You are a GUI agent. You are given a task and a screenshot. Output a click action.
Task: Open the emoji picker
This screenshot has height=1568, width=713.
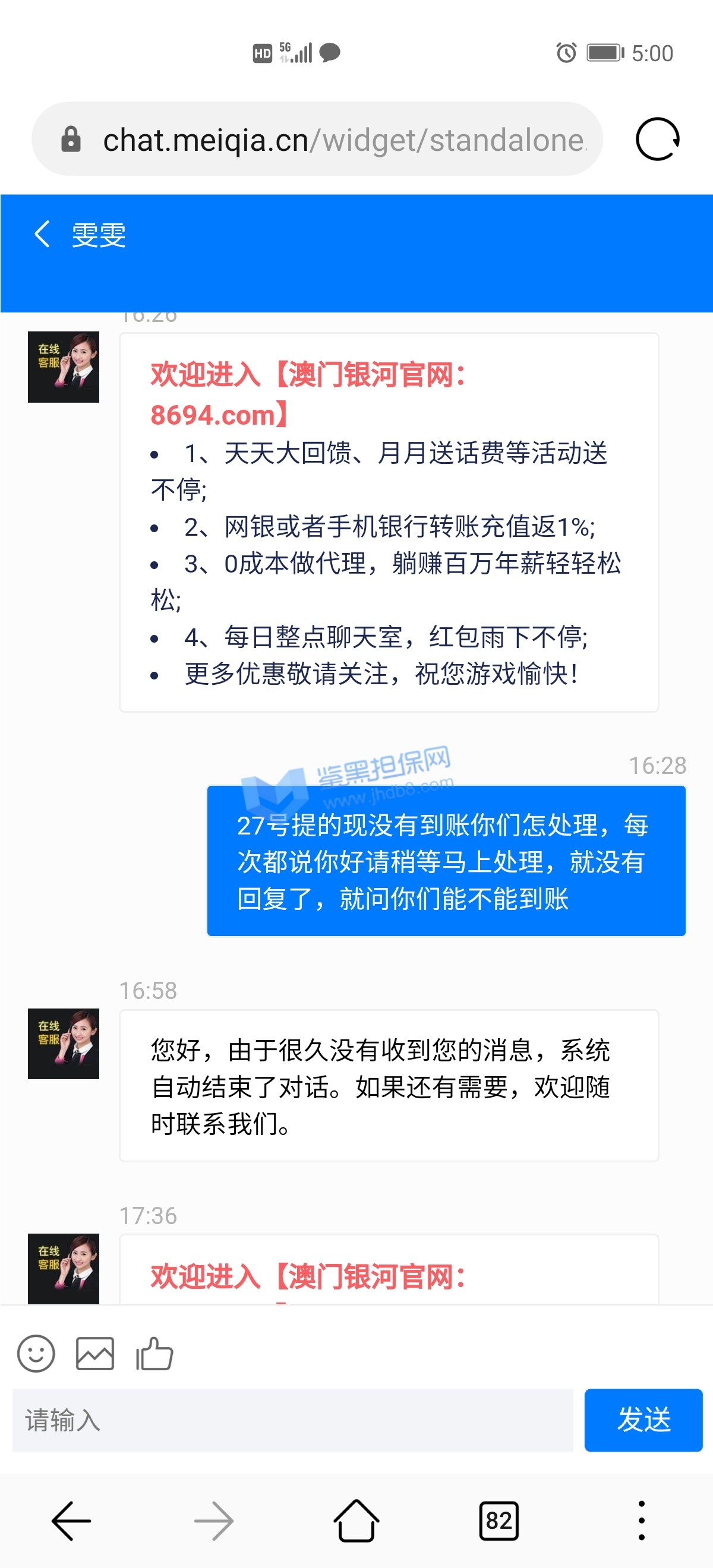click(x=36, y=1354)
